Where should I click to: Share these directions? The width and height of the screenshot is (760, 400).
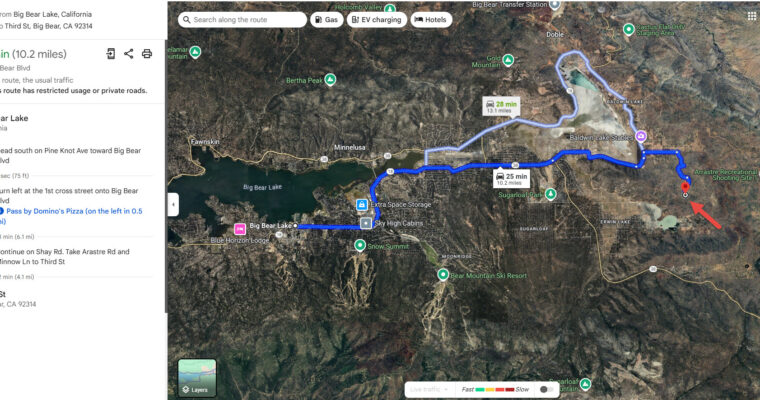129,54
